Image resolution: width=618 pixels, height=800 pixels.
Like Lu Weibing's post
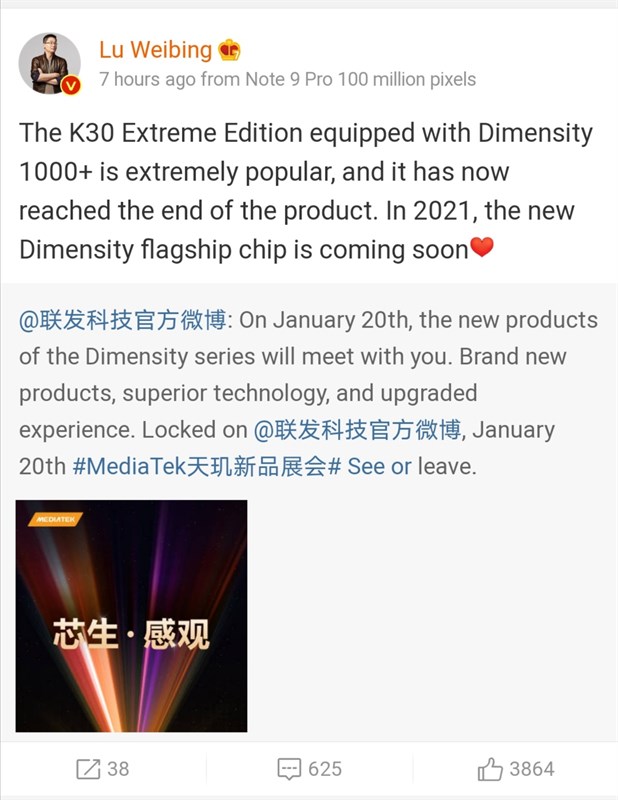tap(515, 768)
